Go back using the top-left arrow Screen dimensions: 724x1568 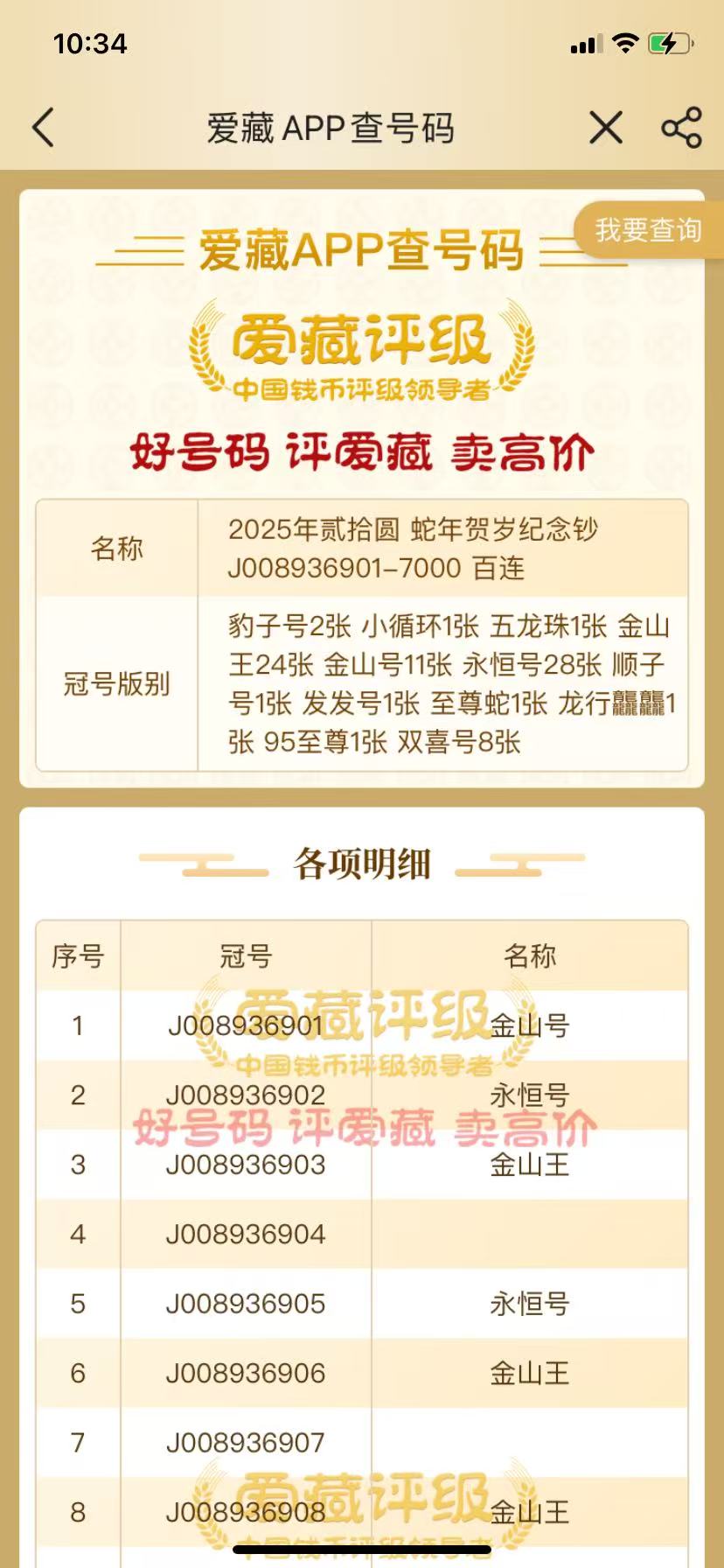point(44,128)
